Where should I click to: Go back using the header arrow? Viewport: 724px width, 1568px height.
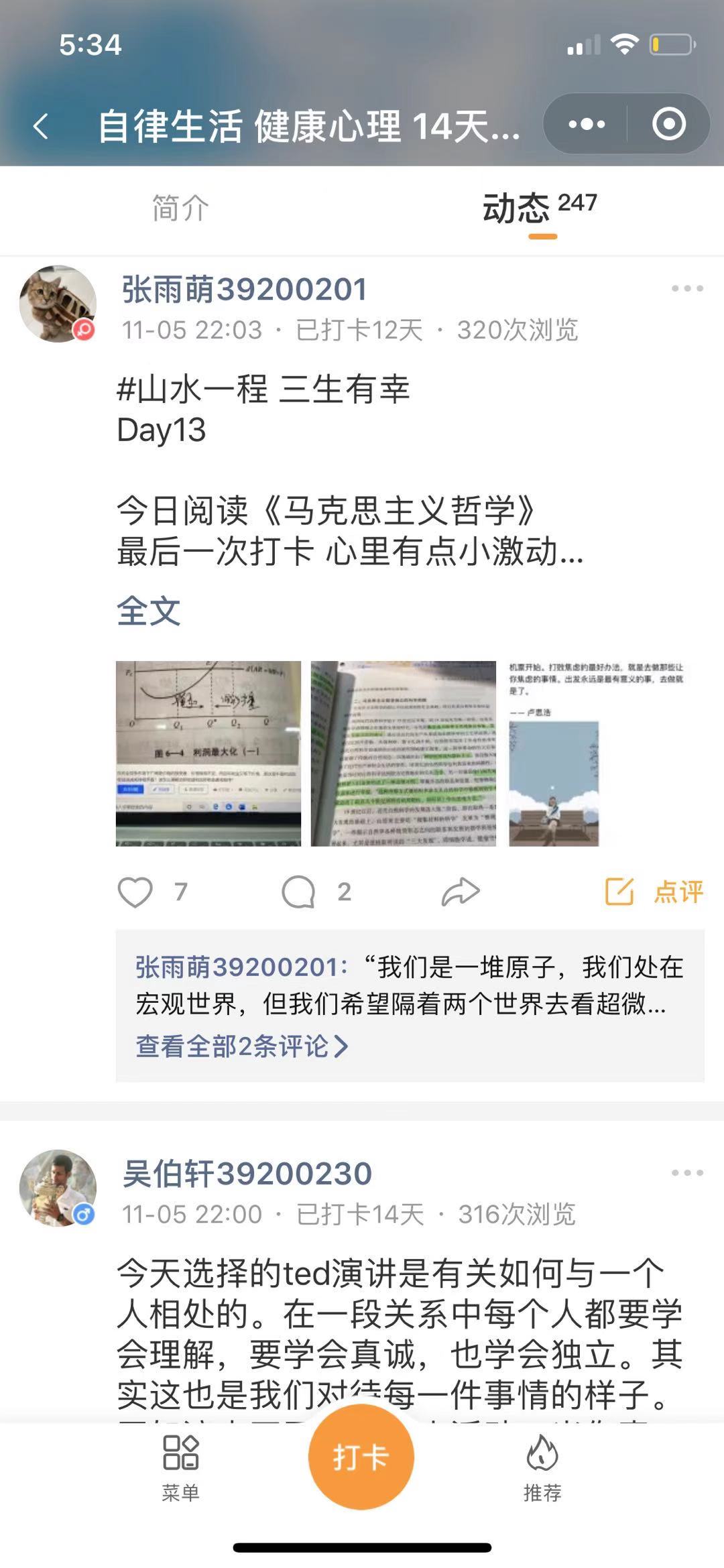(42, 125)
